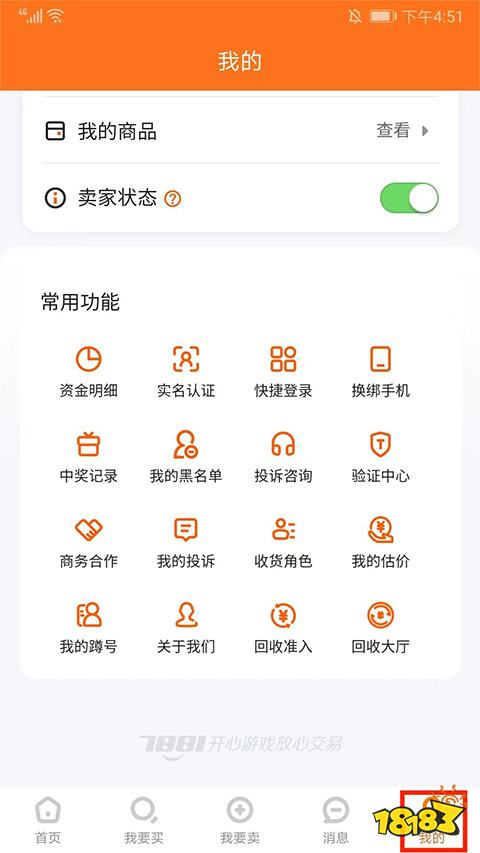Viewport: 480px width, 853px height.
Task: Switch to the 我要卖 tab
Action: (x=240, y=821)
